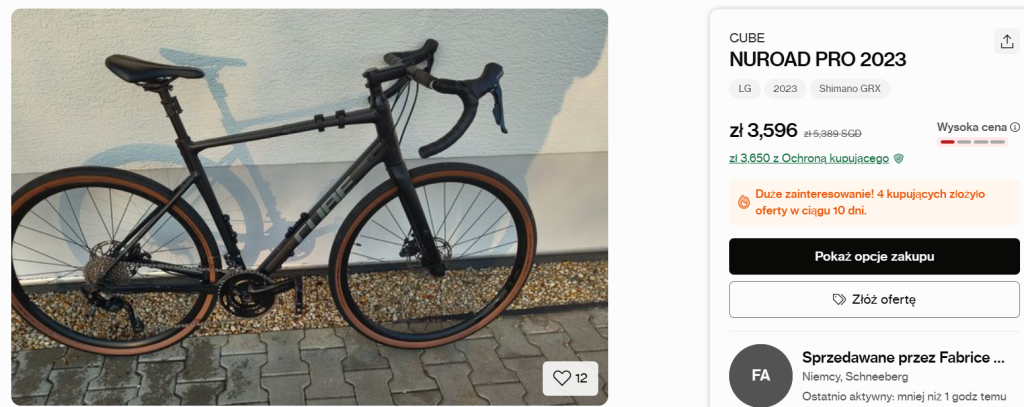Add bike to favorites with heart
This screenshot has width=1024, height=407.
pyautogui.click(x=571, y=378)
